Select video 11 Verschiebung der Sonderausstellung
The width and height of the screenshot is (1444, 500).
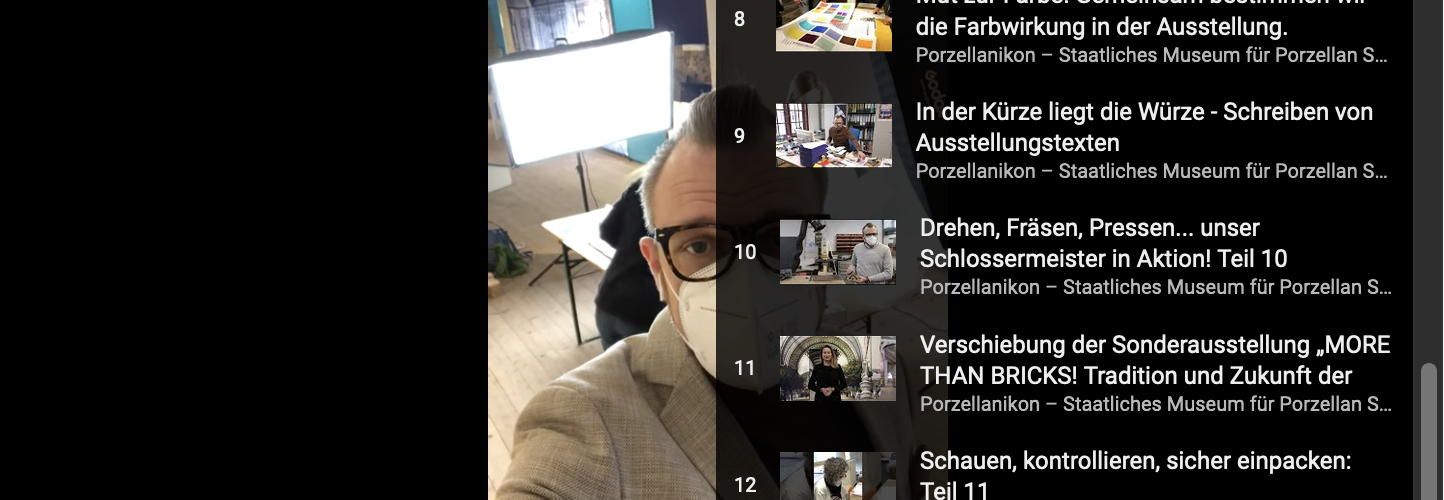(x=1154, y=360)
